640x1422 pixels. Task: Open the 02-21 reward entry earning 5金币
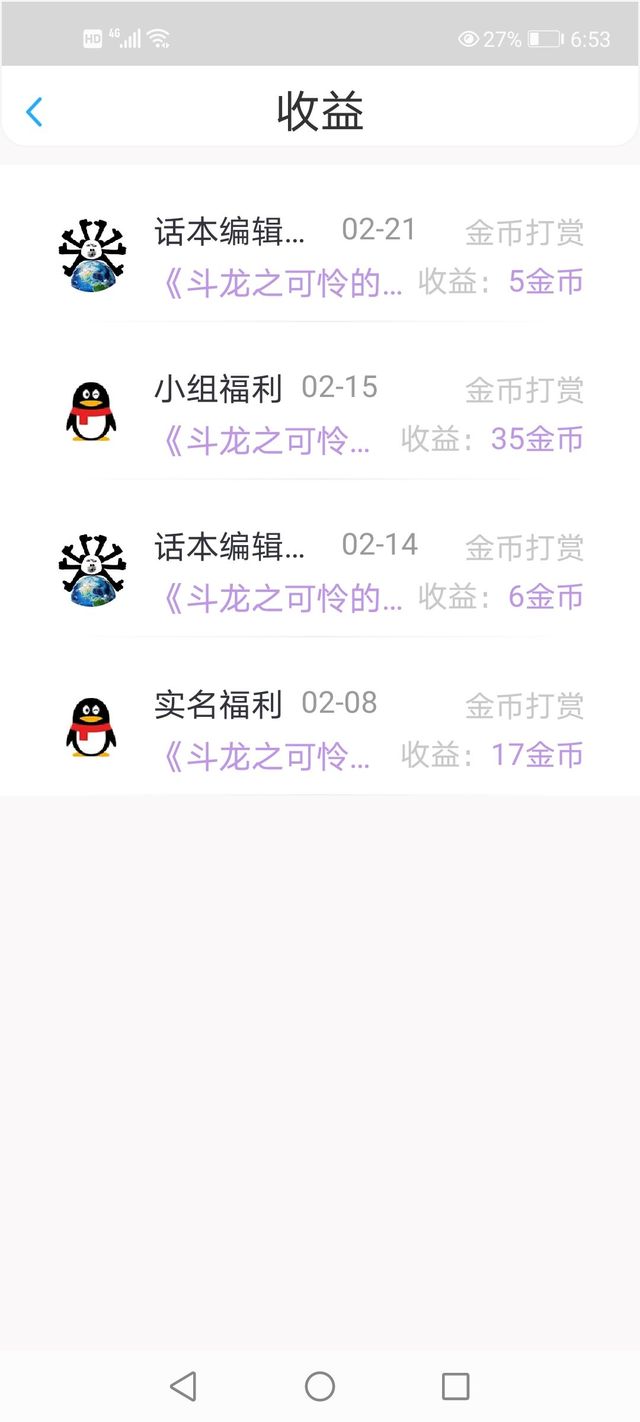tap(320, 256)
